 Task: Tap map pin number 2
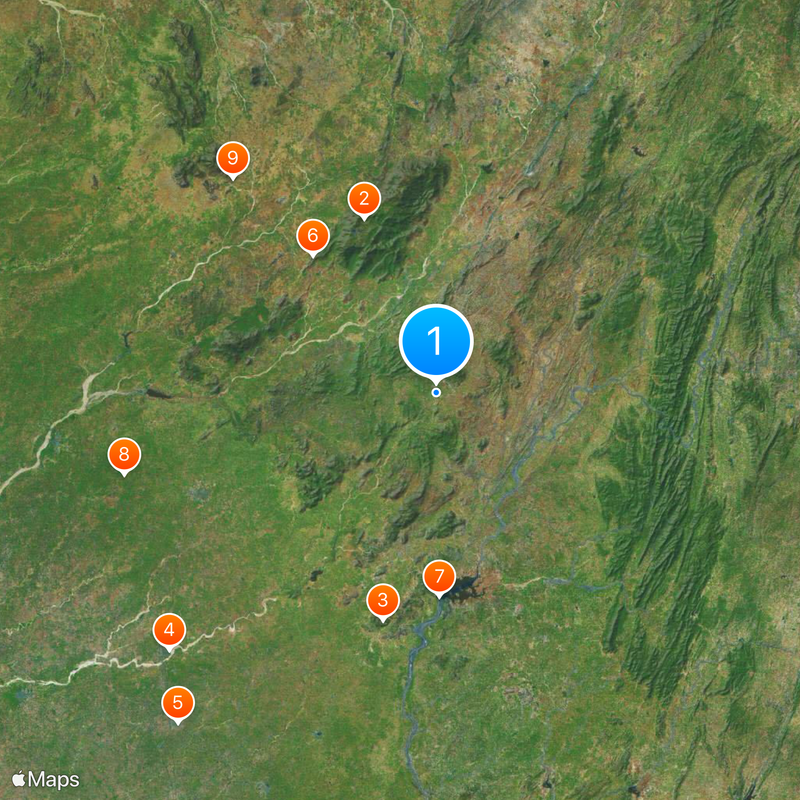coord(364,199)
